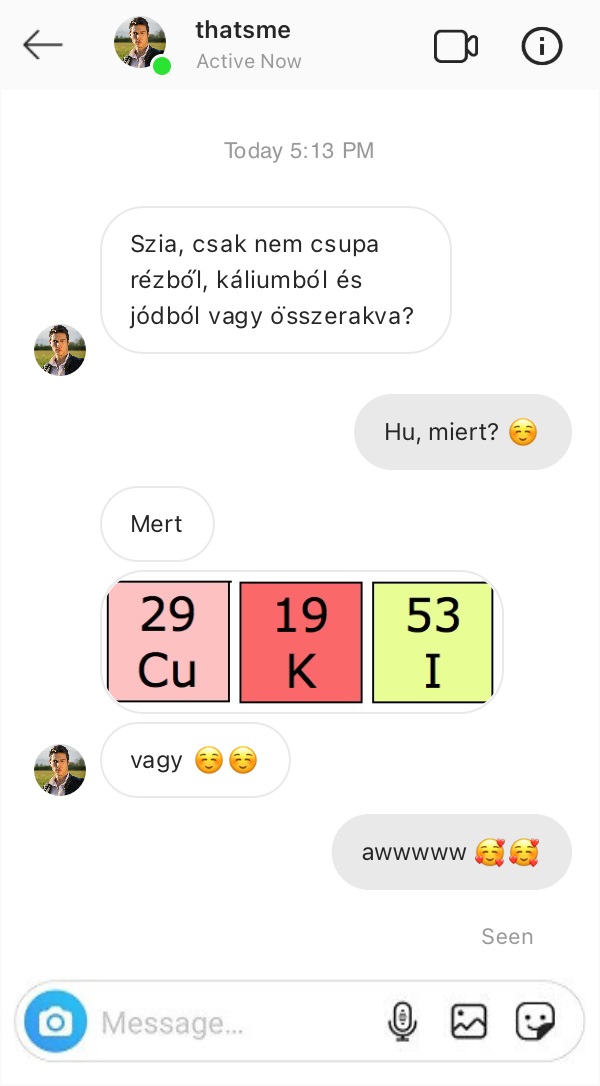Go back to the inbox
Image resolution: width=600 pixels, height=1086 pixels.
point(43,45)
